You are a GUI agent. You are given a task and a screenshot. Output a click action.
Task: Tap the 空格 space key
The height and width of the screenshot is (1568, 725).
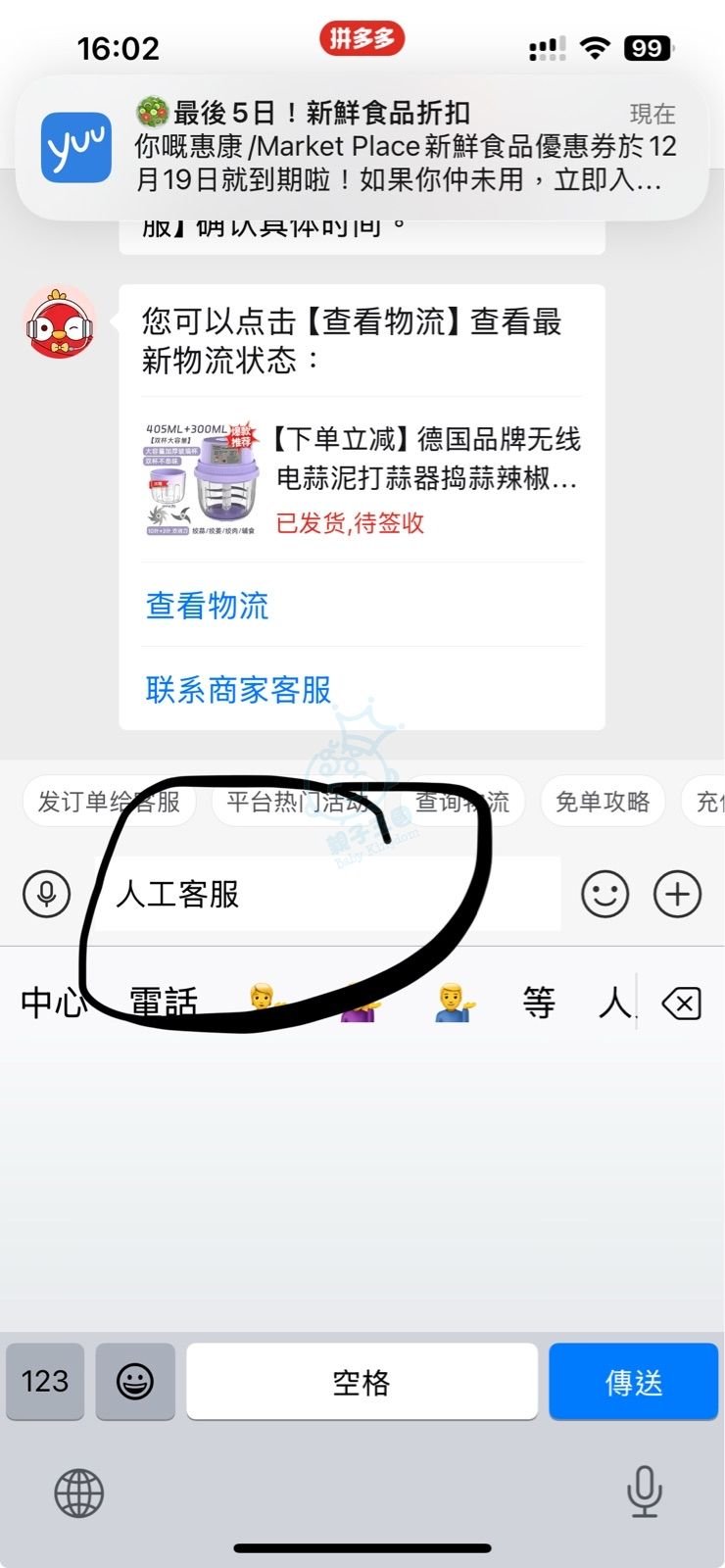(x=362, y=1382)
